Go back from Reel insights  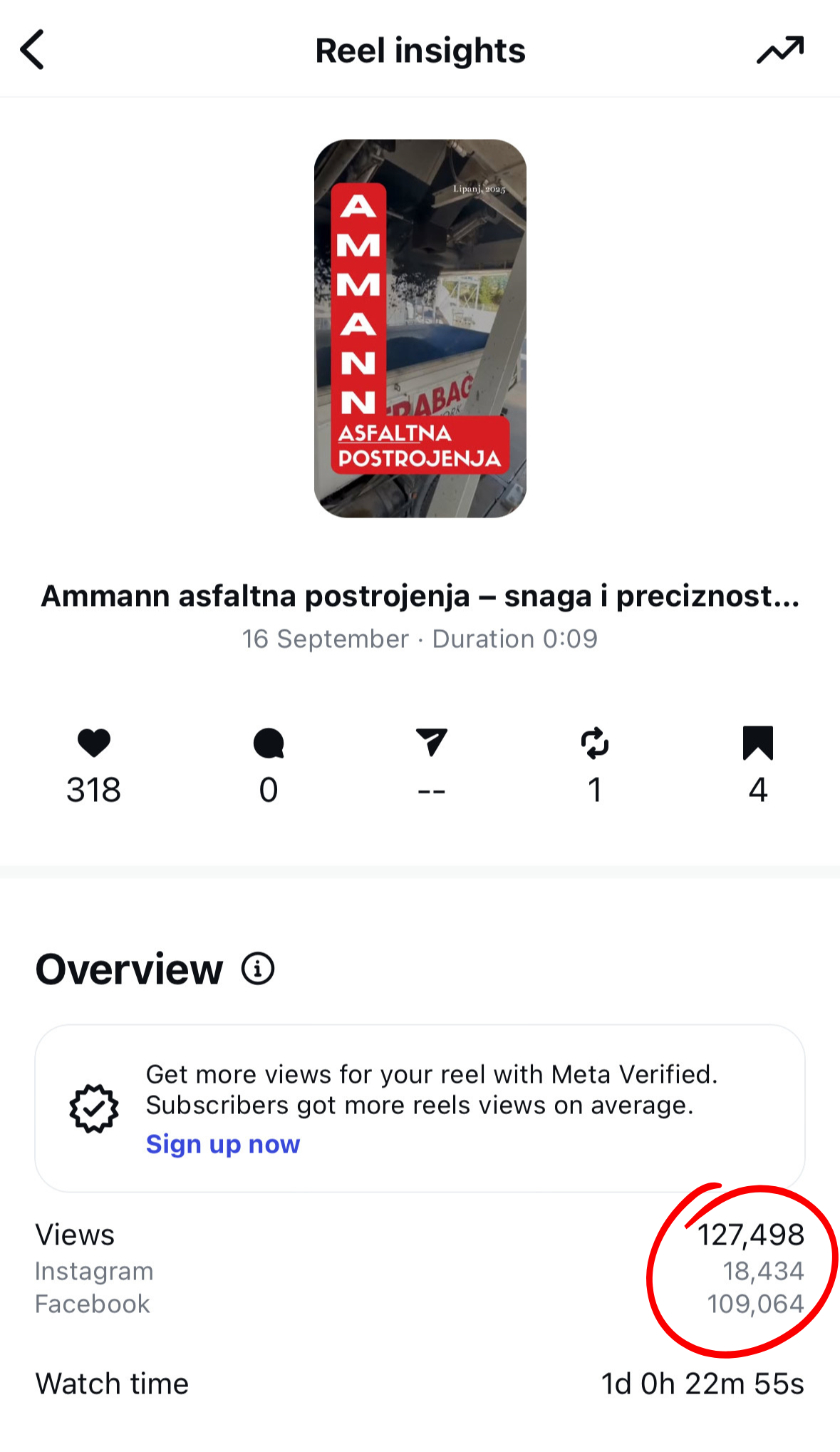[33, 50]
